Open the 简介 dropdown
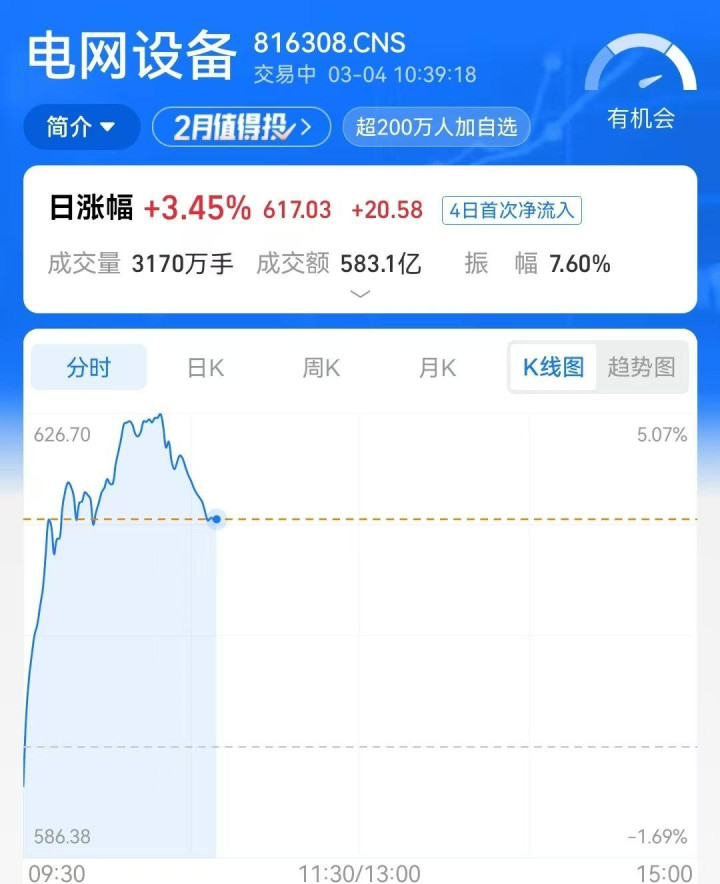Screen dimensions: 720x884 click(x=81, y=127)
